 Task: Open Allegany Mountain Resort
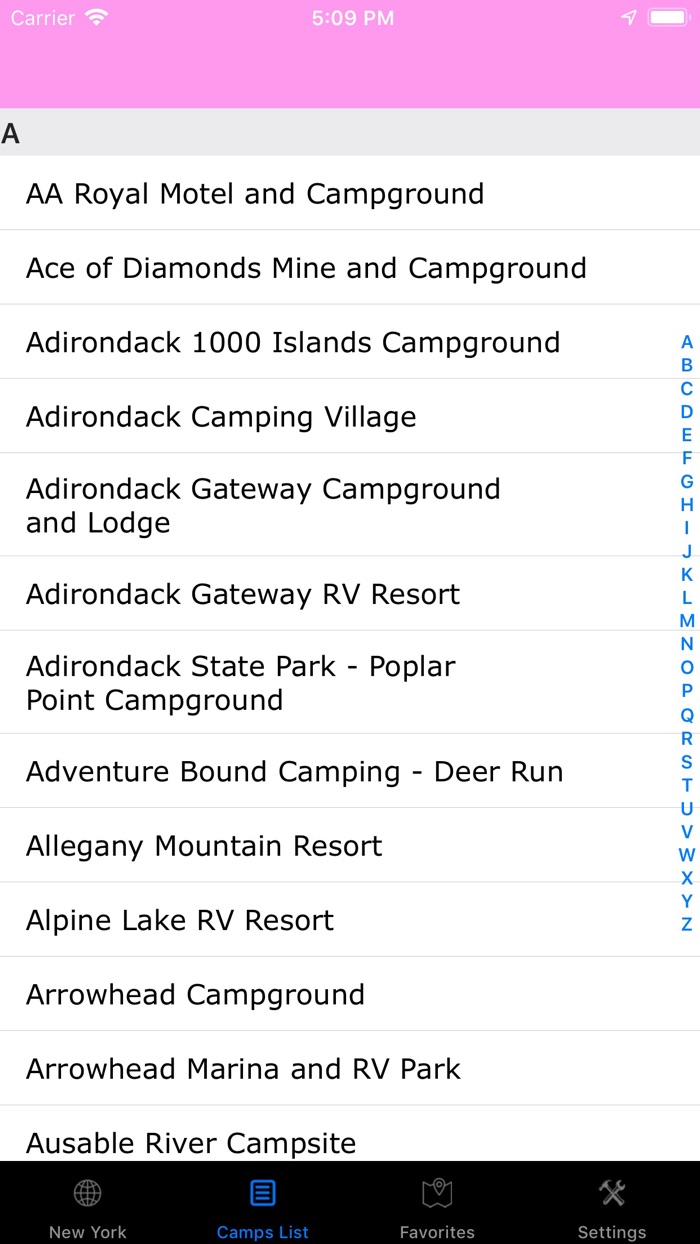click(350, 845)
